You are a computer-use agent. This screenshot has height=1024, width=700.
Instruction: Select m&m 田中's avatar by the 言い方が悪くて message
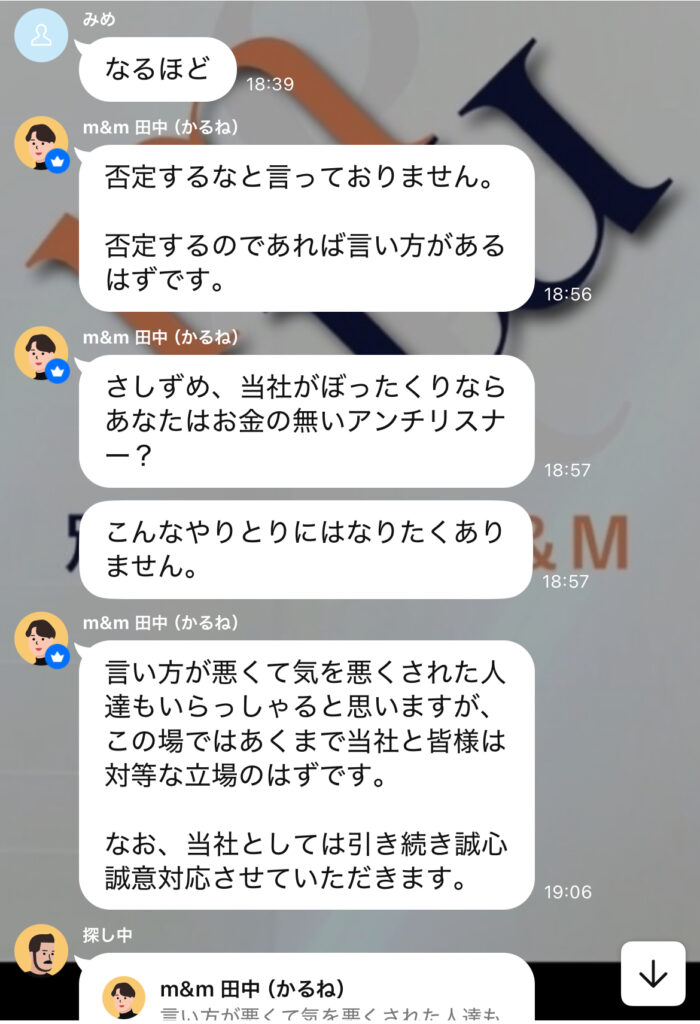41,639
